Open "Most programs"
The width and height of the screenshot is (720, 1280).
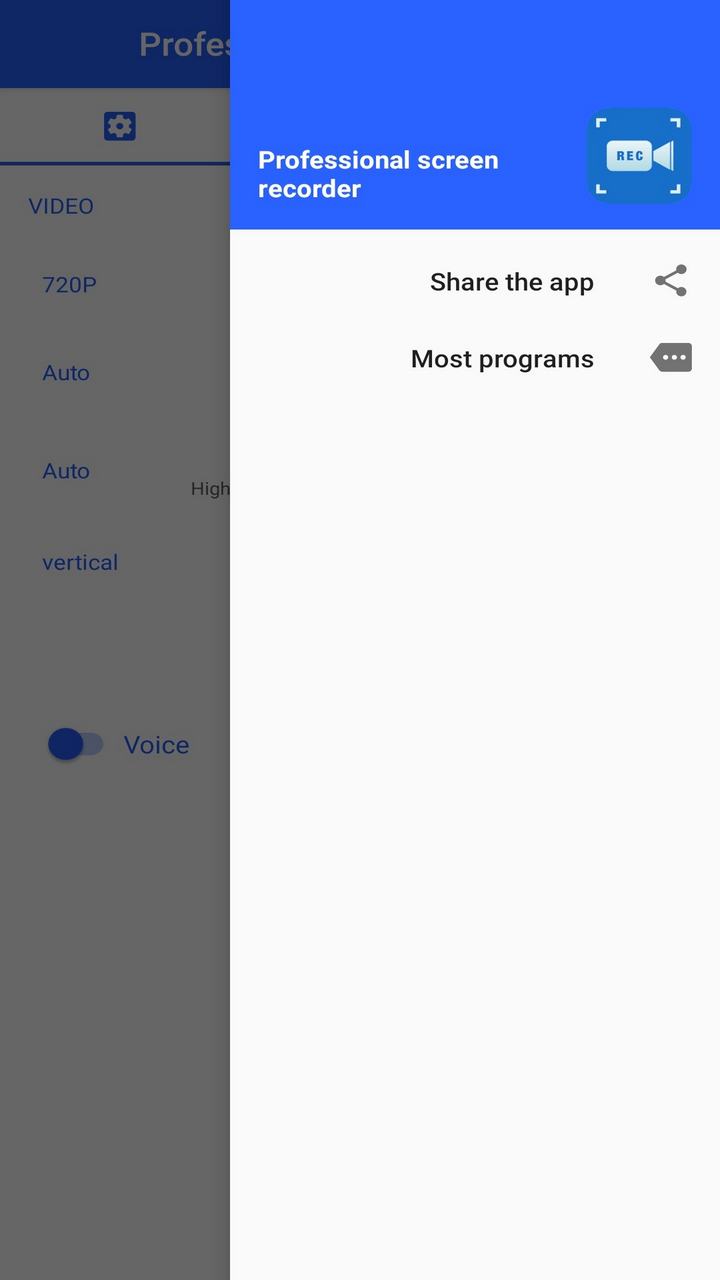502,358
